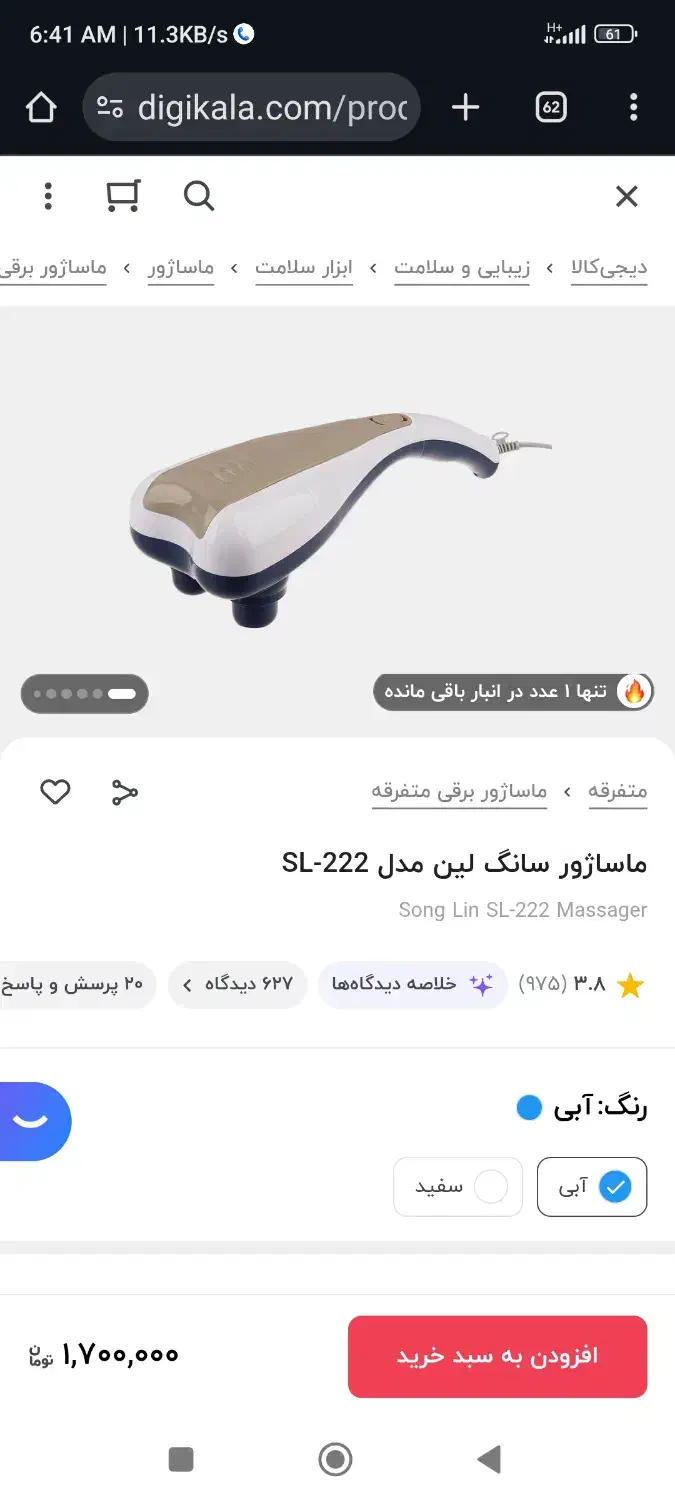This screenshot has width=675, height=1500.
Task: Tap the Android back navigation button
Action: point(489,1460)
